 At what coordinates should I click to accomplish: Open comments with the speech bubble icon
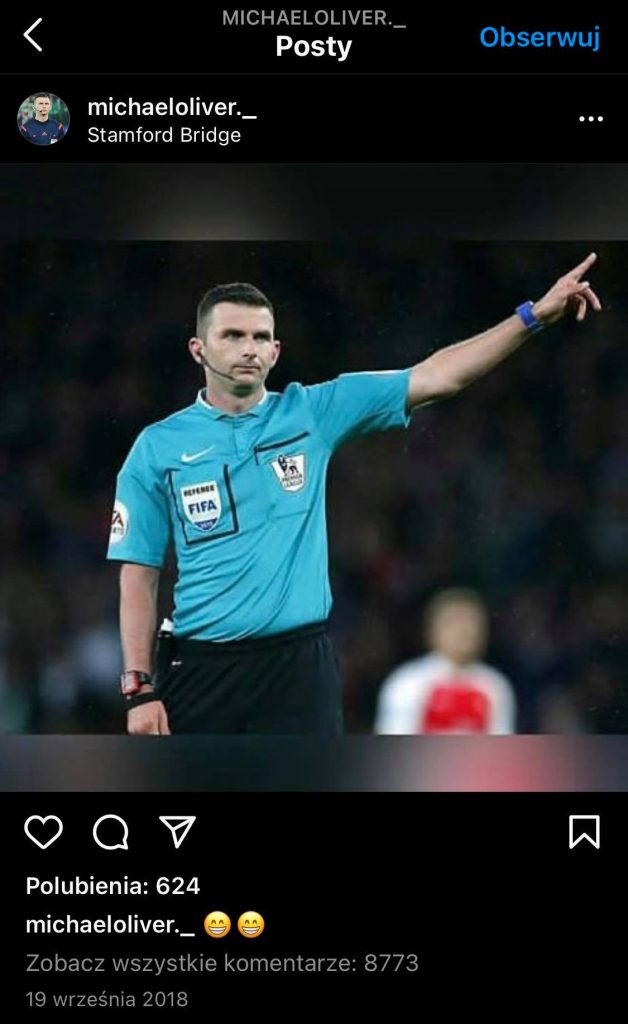110,831
